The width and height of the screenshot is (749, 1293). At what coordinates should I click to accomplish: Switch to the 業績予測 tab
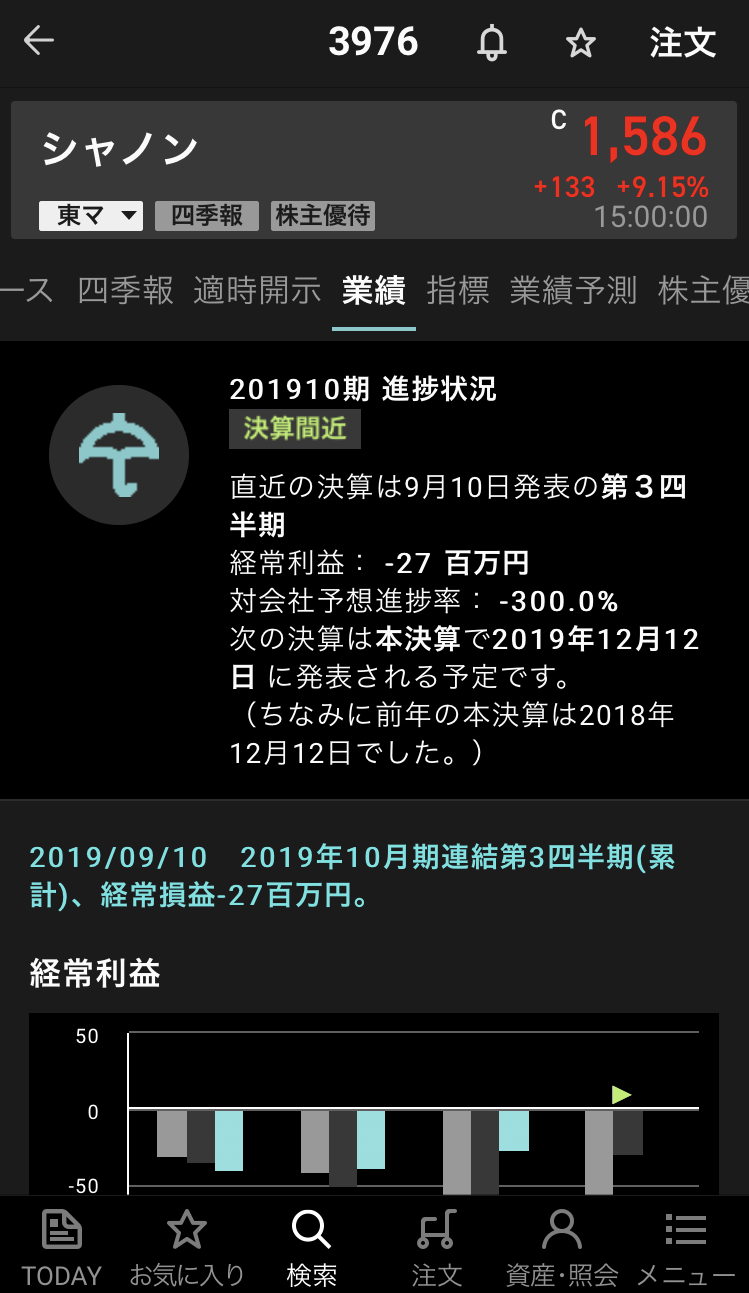click(573, 290)
